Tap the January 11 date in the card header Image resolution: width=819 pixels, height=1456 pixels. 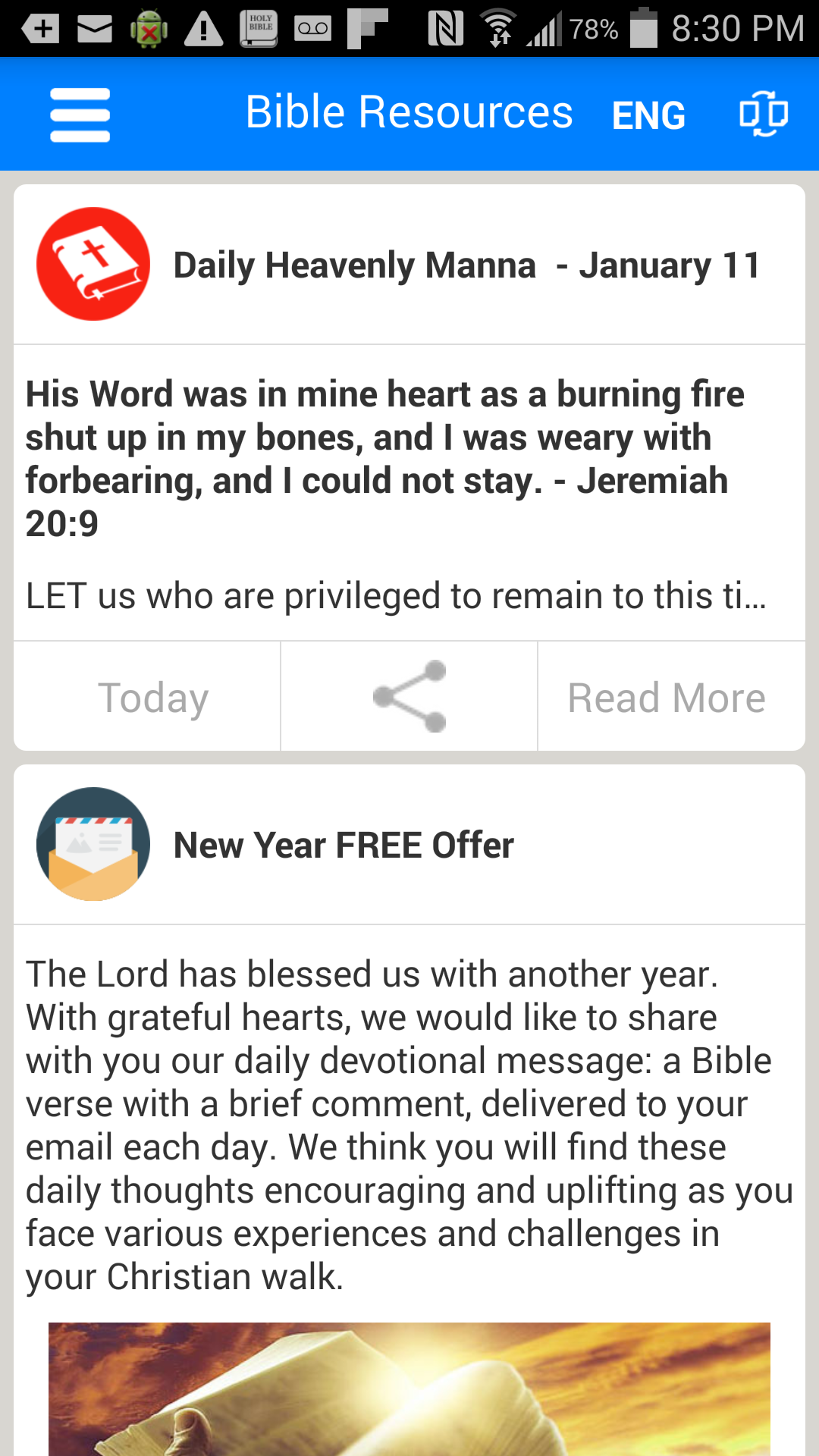point(669,264)
